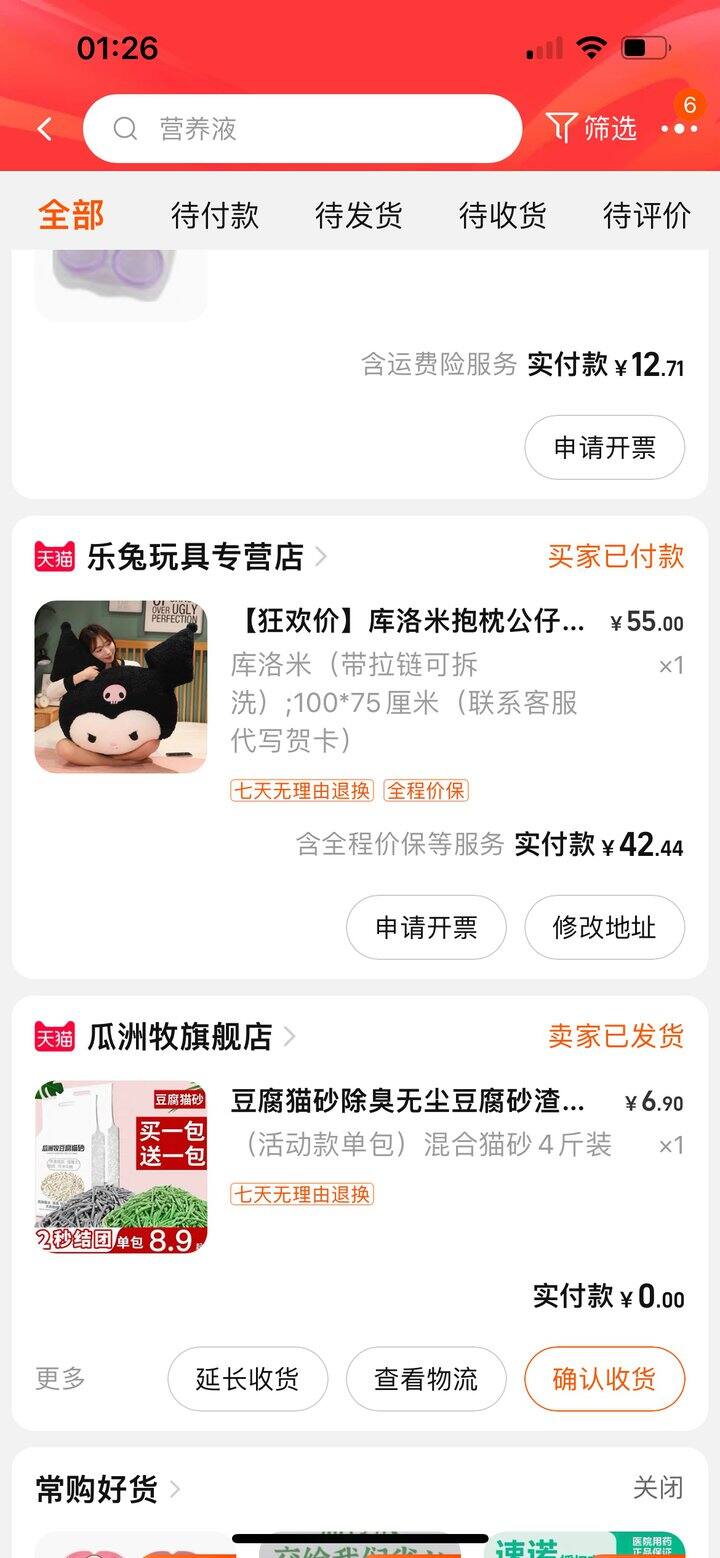Open the 乐兔玩具专营店 store page
Image resolution: width=720 pixels, height=1558 pixels.
click(x=195, y=557)
